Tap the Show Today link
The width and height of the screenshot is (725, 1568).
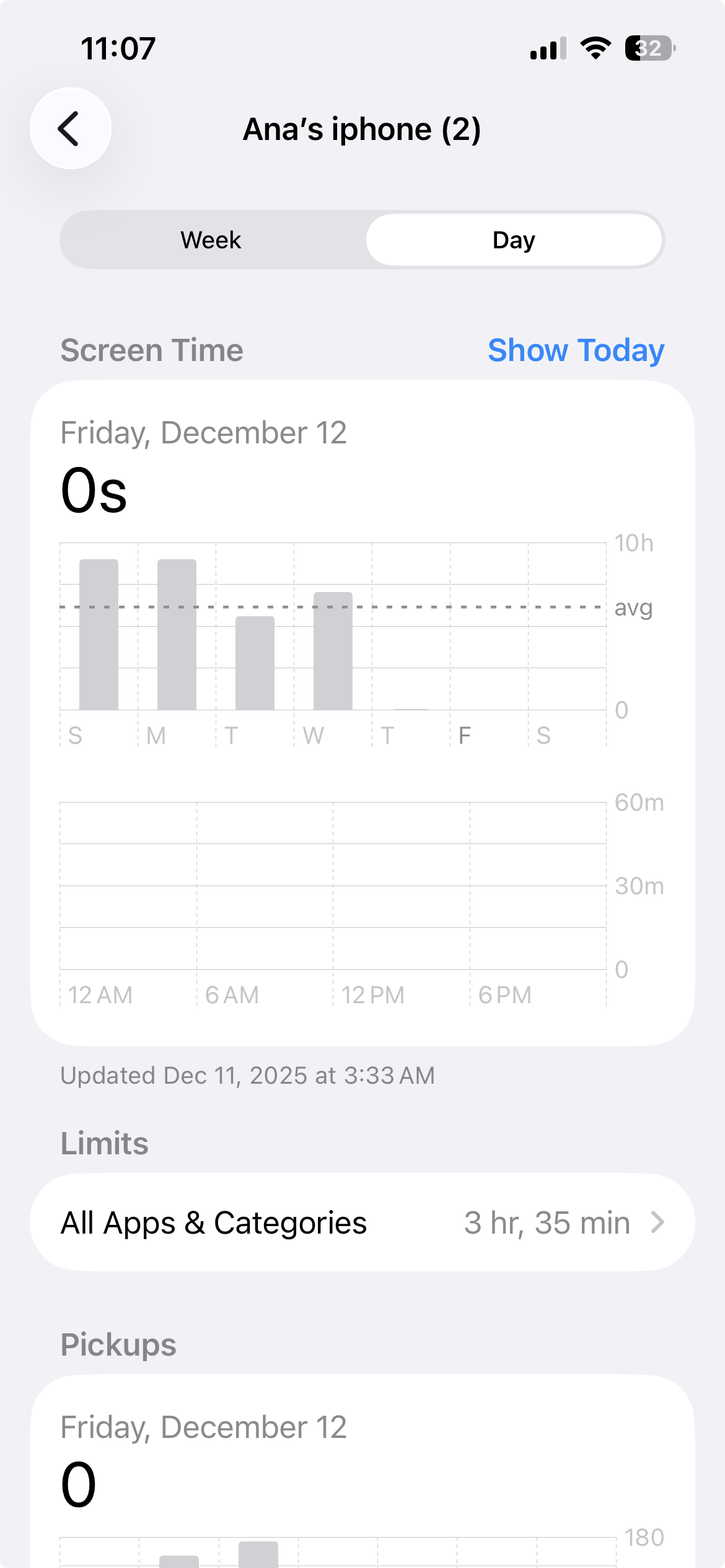click(x=576, y=351)
